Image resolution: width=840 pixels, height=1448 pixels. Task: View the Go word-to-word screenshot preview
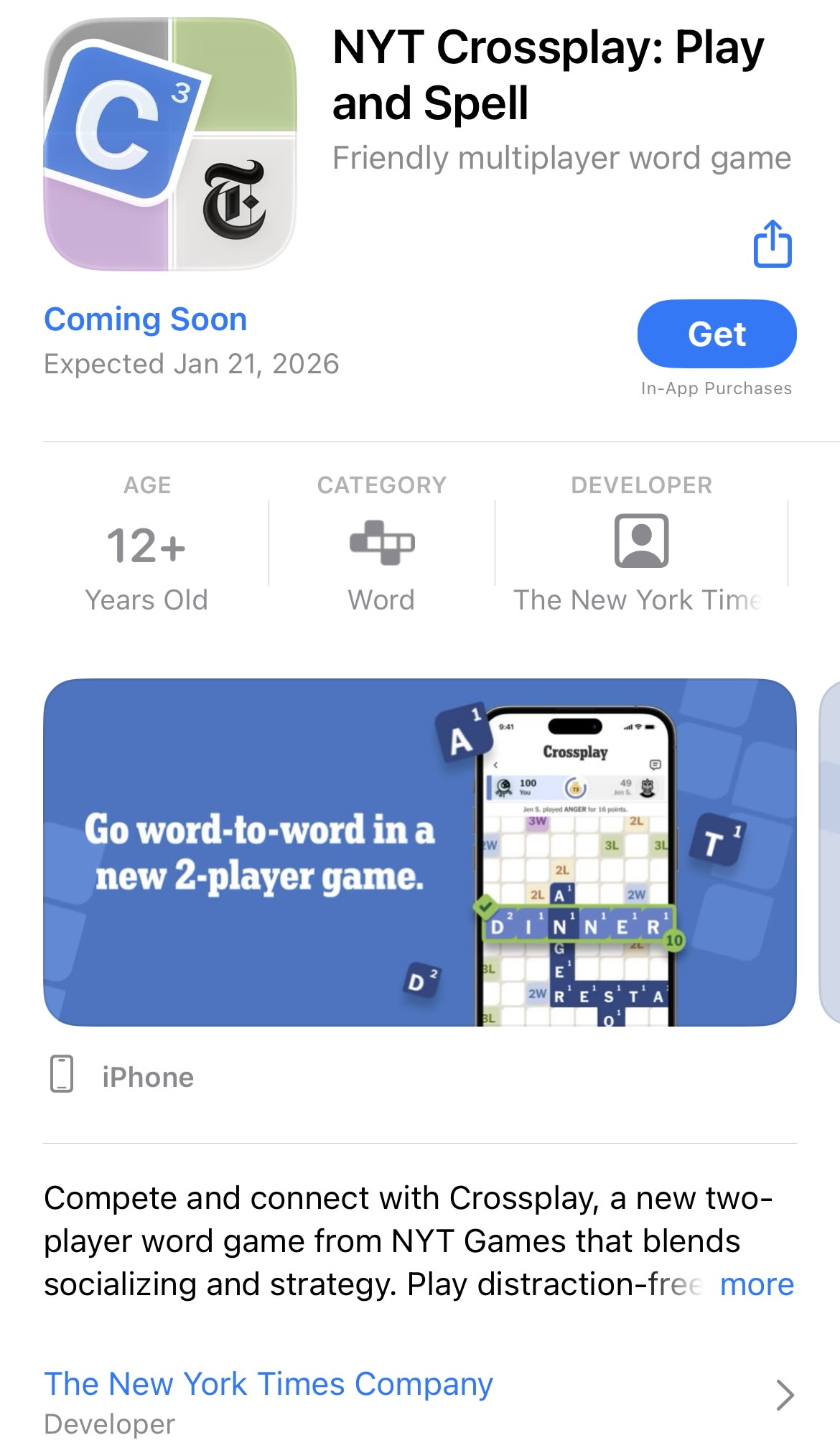coord(419,852)
